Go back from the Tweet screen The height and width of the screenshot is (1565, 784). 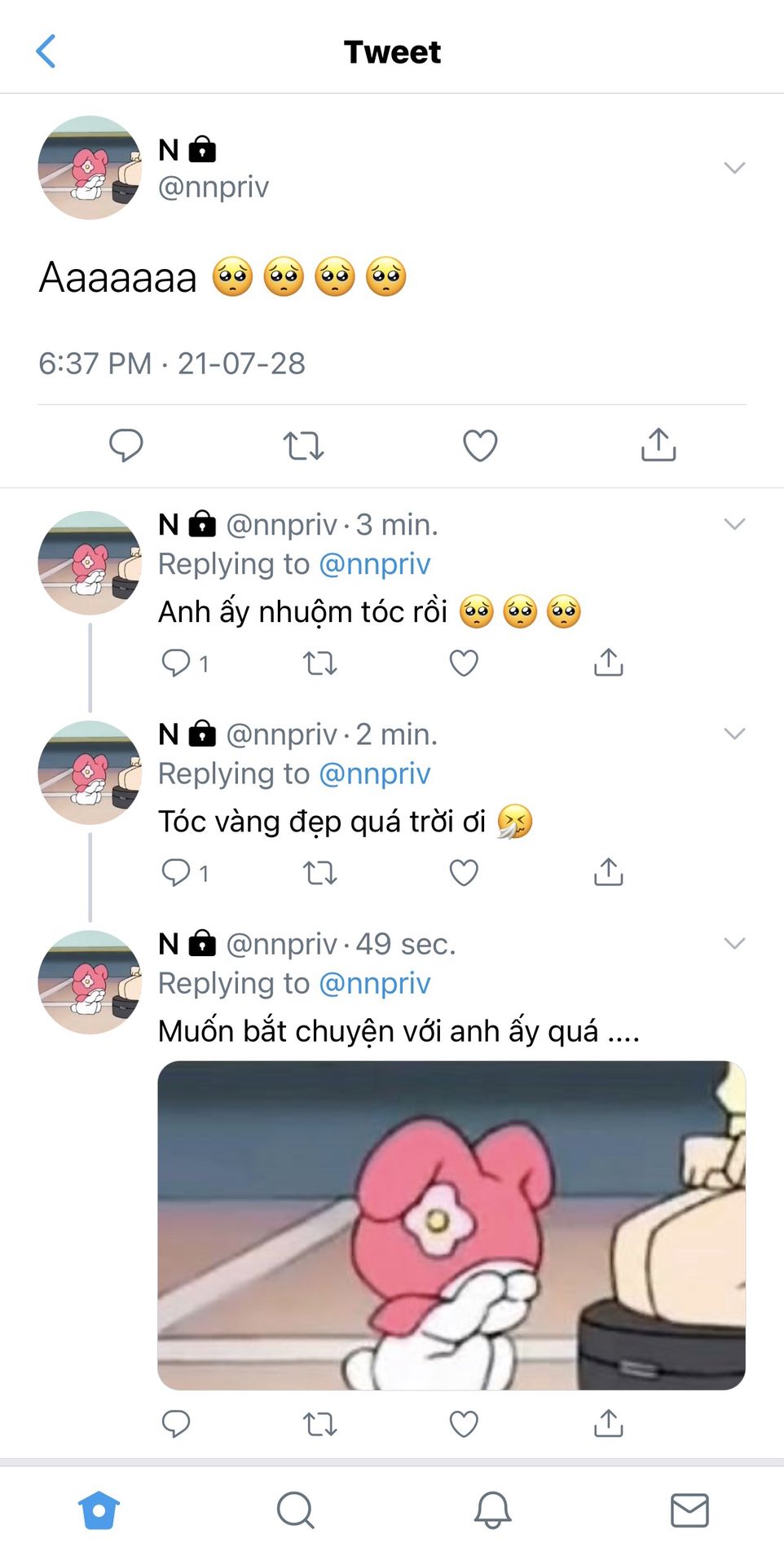pos(46,51)
